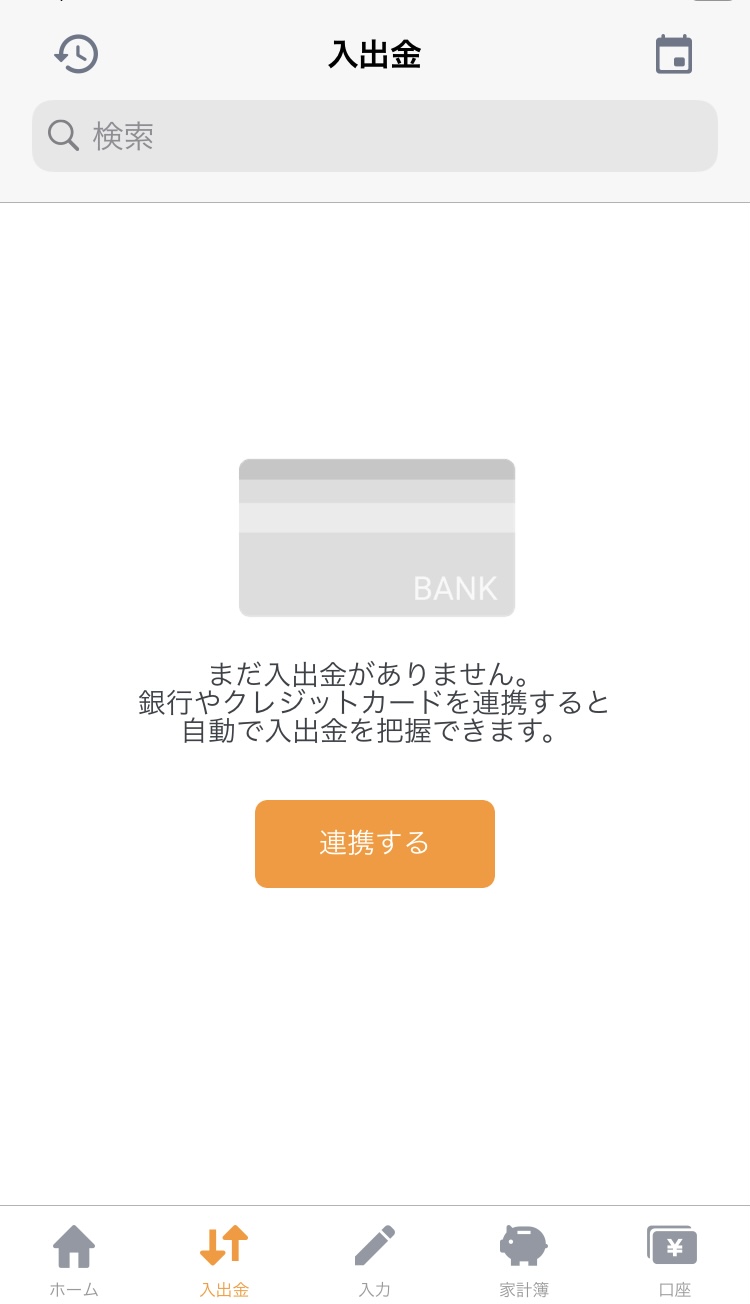The width and height of the screenshot is (750, 1304).
Task: Select the 入出金 tab
Action: click(x=224, y=1259)
